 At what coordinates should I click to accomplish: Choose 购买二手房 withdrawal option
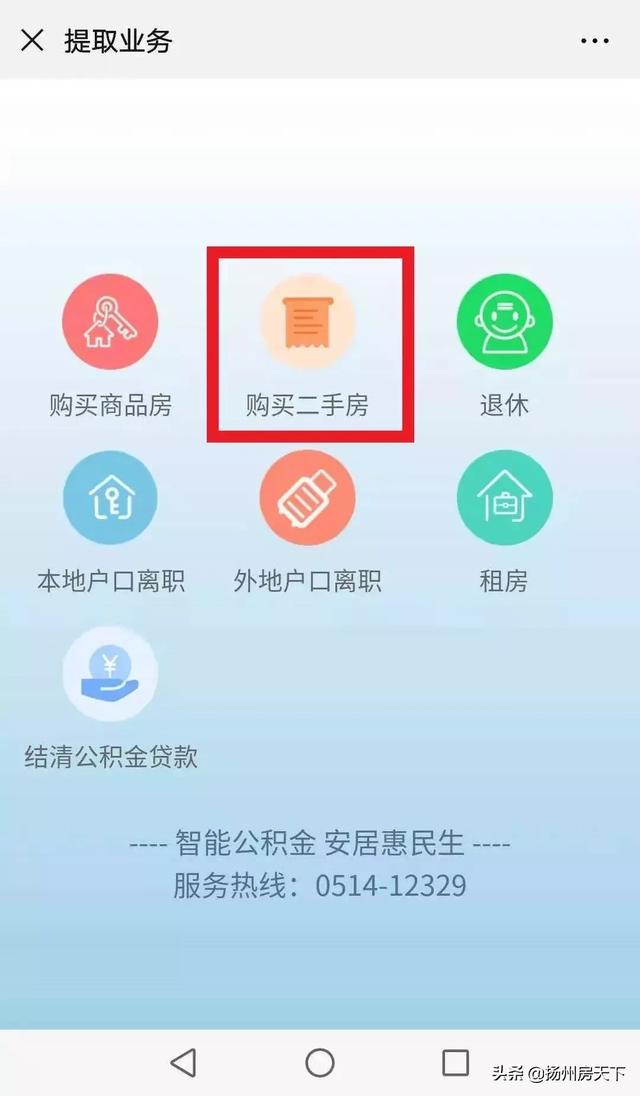307,347
